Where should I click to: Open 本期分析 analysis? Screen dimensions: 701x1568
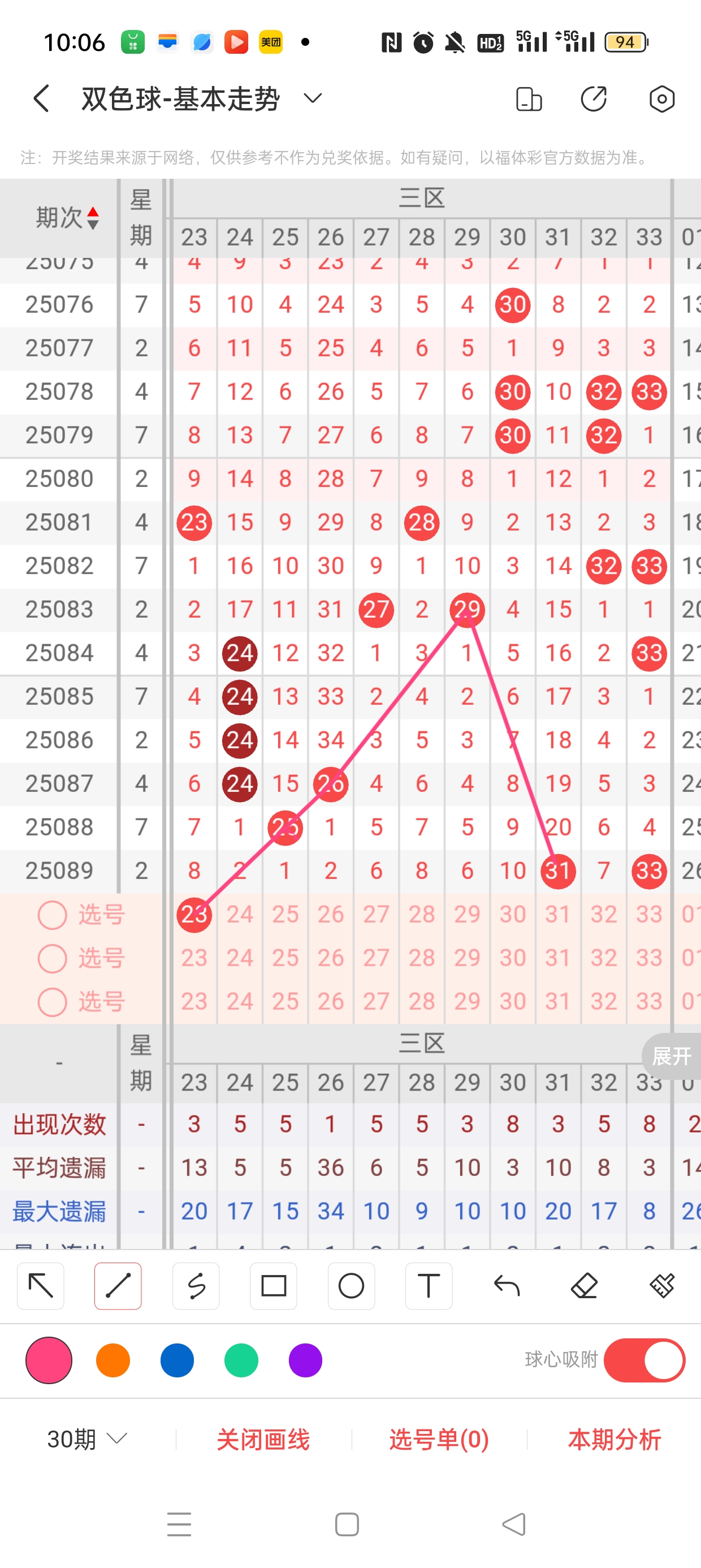pyautogui.click(x=614, y=1439)
